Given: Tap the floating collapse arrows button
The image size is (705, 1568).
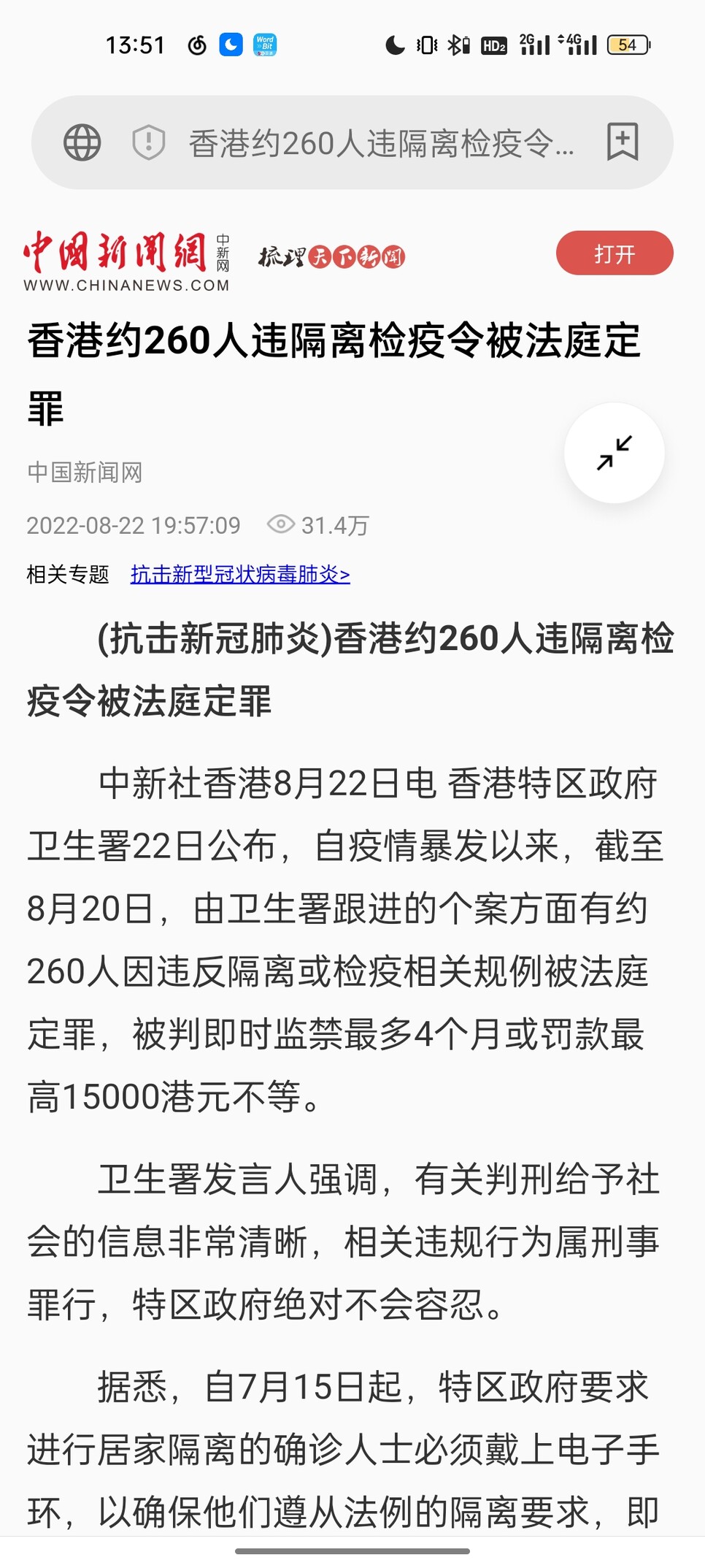Looking at the screenshot, I should [615, 453].
